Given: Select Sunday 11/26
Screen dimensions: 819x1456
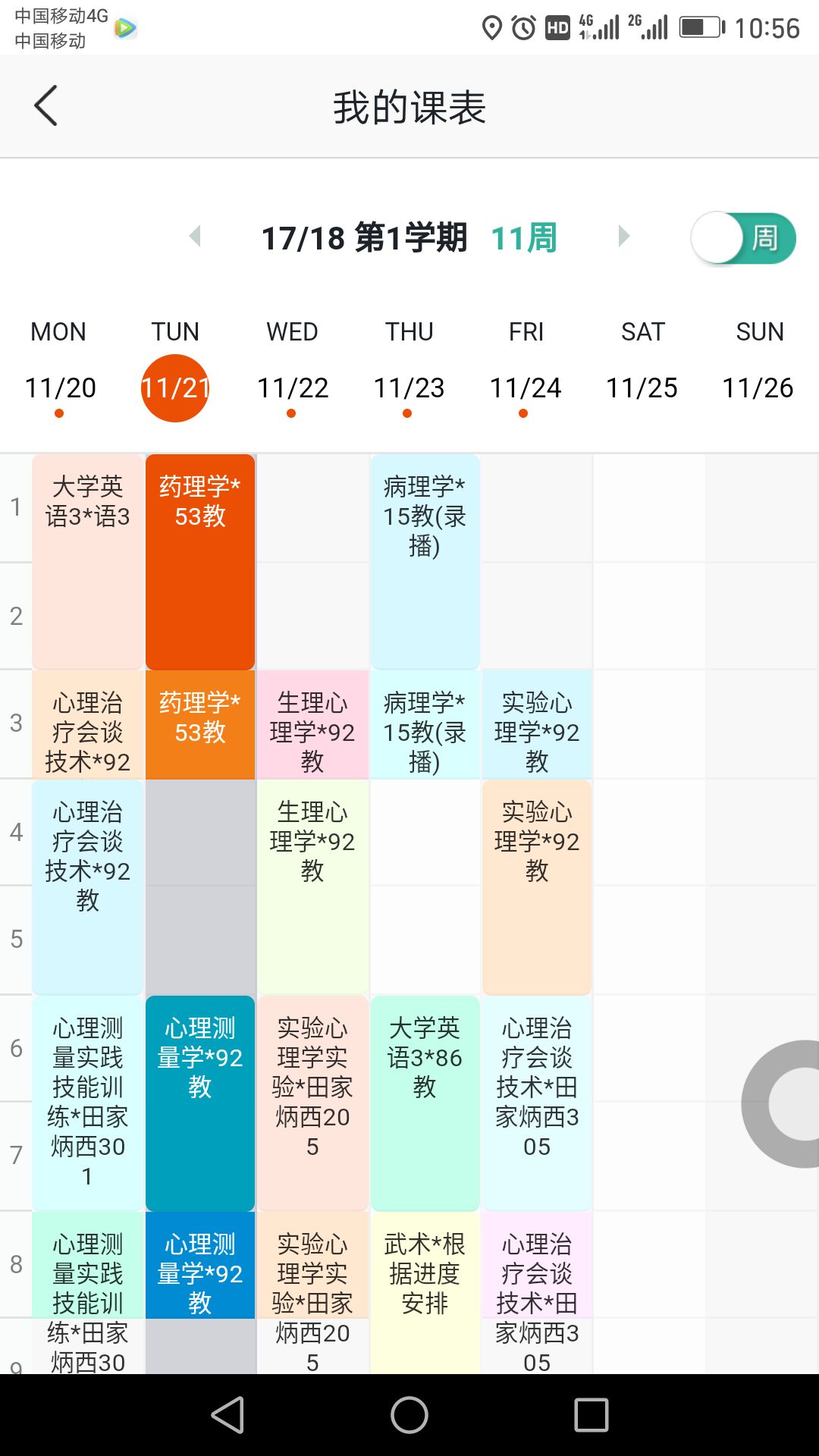Looking at the screenshot, I should tap(758, 388).
